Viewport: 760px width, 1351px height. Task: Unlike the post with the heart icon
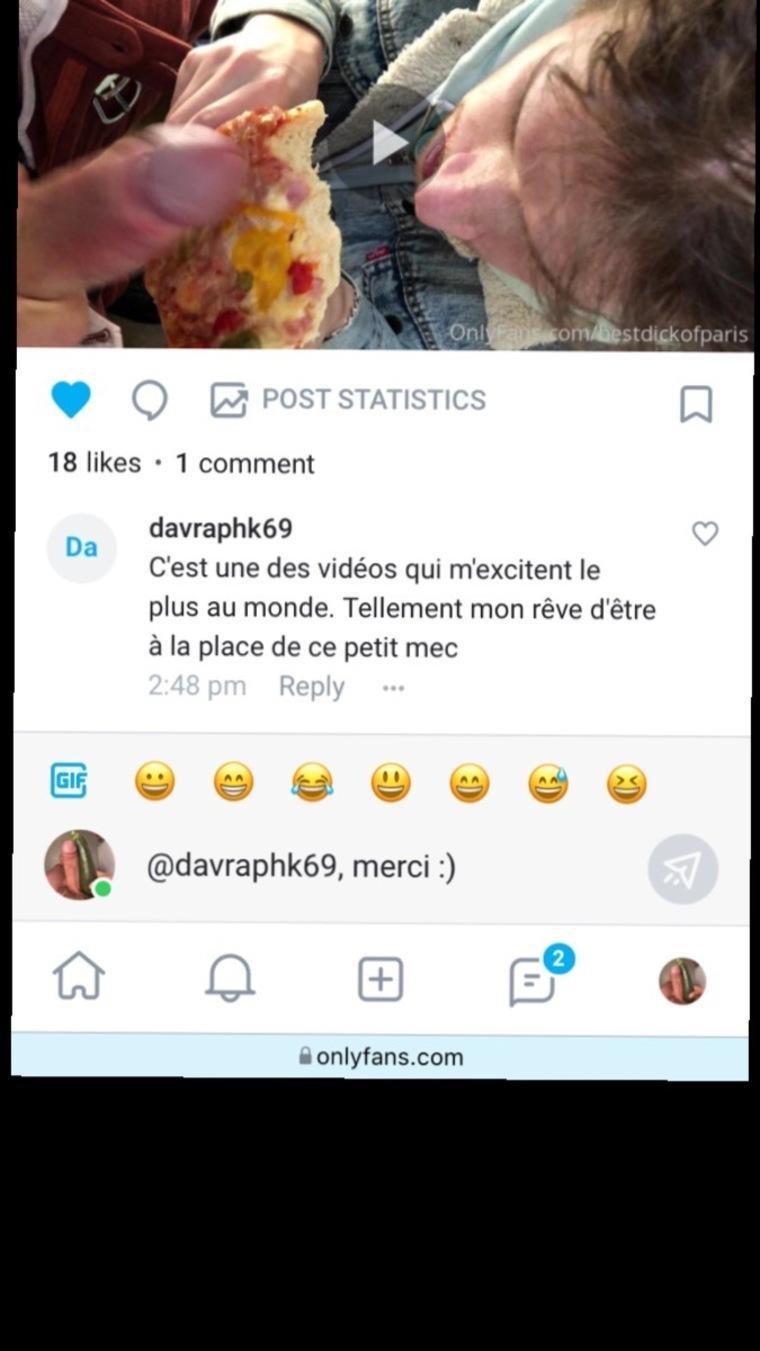[71, 401]
